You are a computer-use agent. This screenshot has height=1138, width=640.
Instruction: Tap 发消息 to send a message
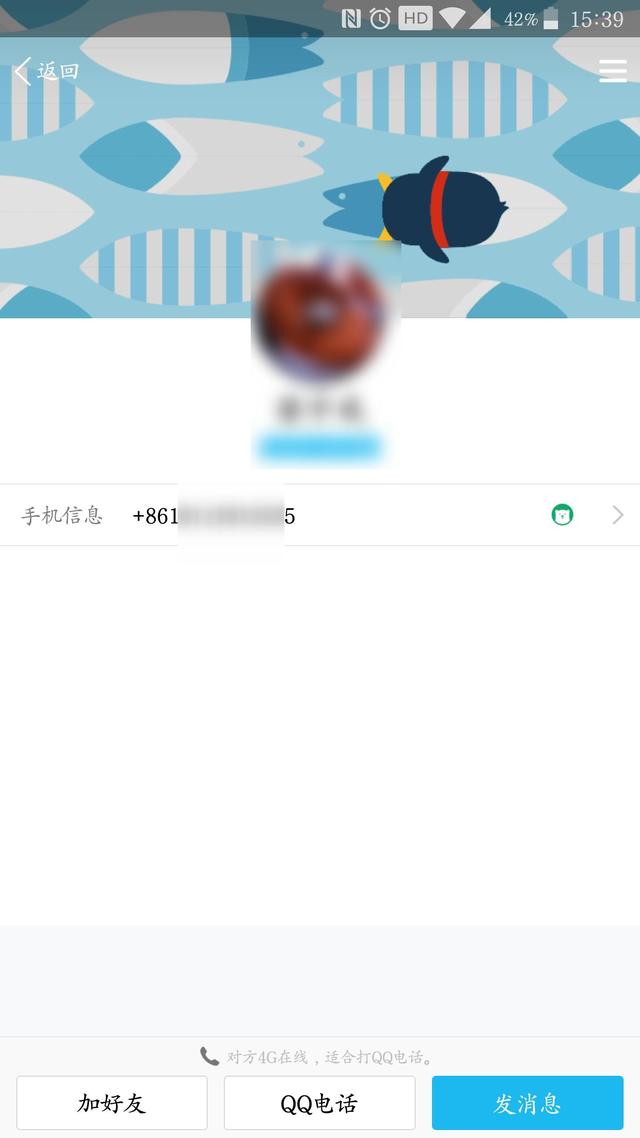click(527, 1103)
